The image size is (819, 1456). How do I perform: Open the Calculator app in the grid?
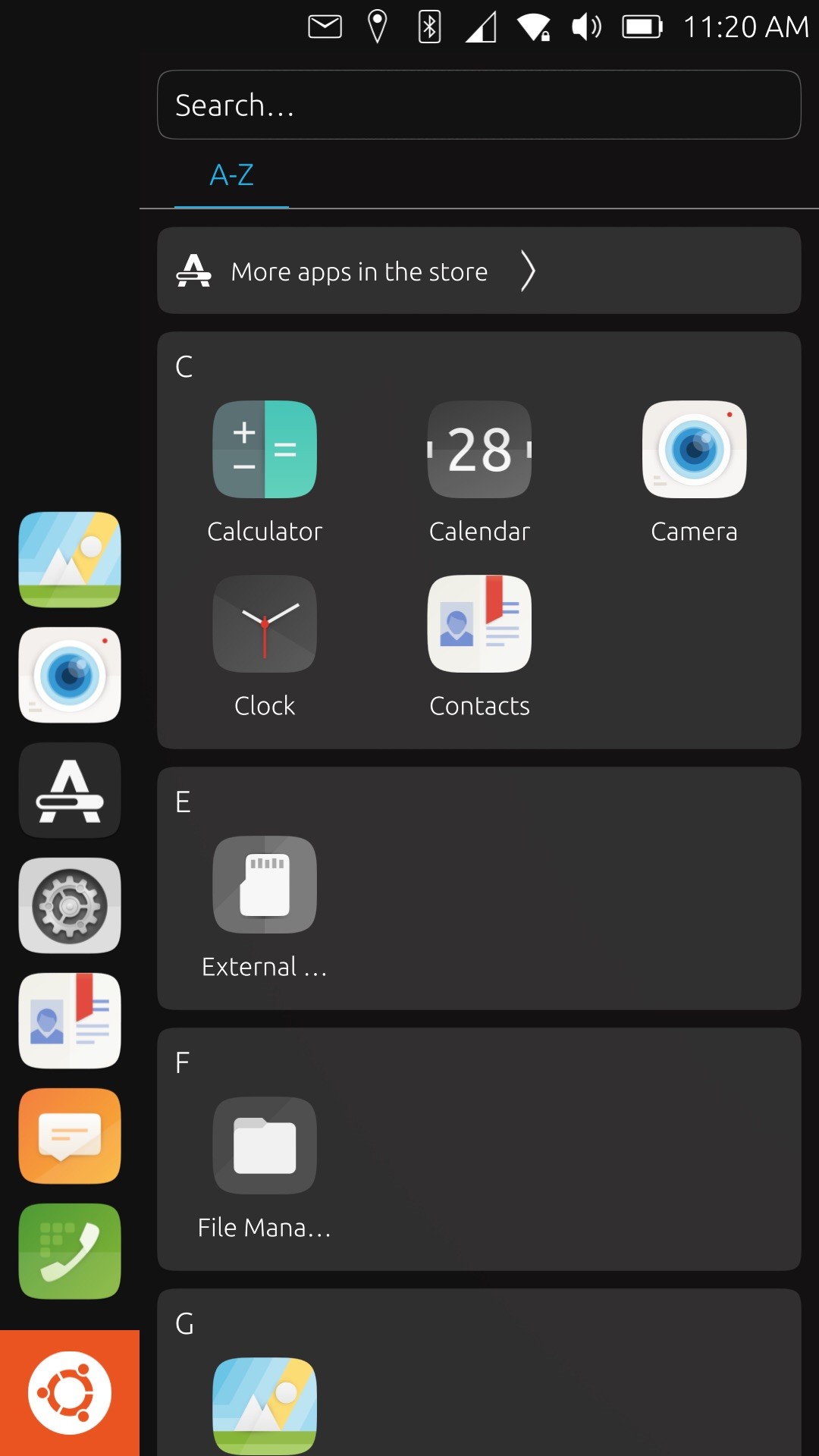pyautogui.click(x=265, y=450)
